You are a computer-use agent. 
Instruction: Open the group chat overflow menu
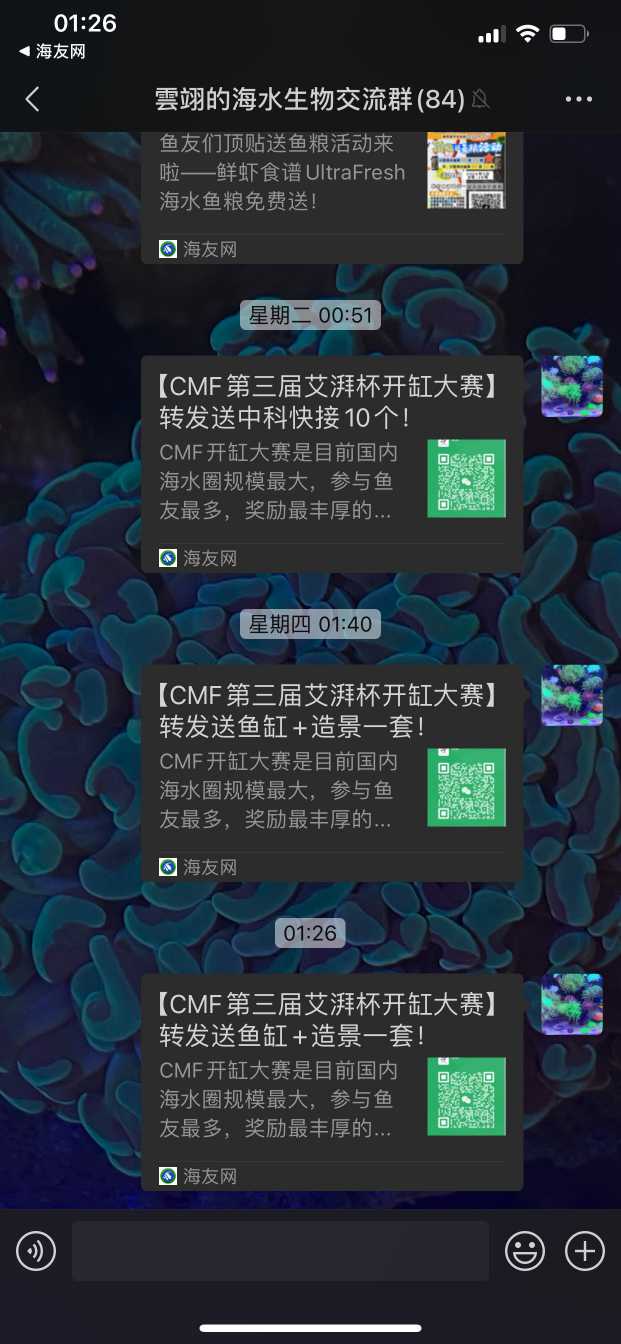pos(579,99)
